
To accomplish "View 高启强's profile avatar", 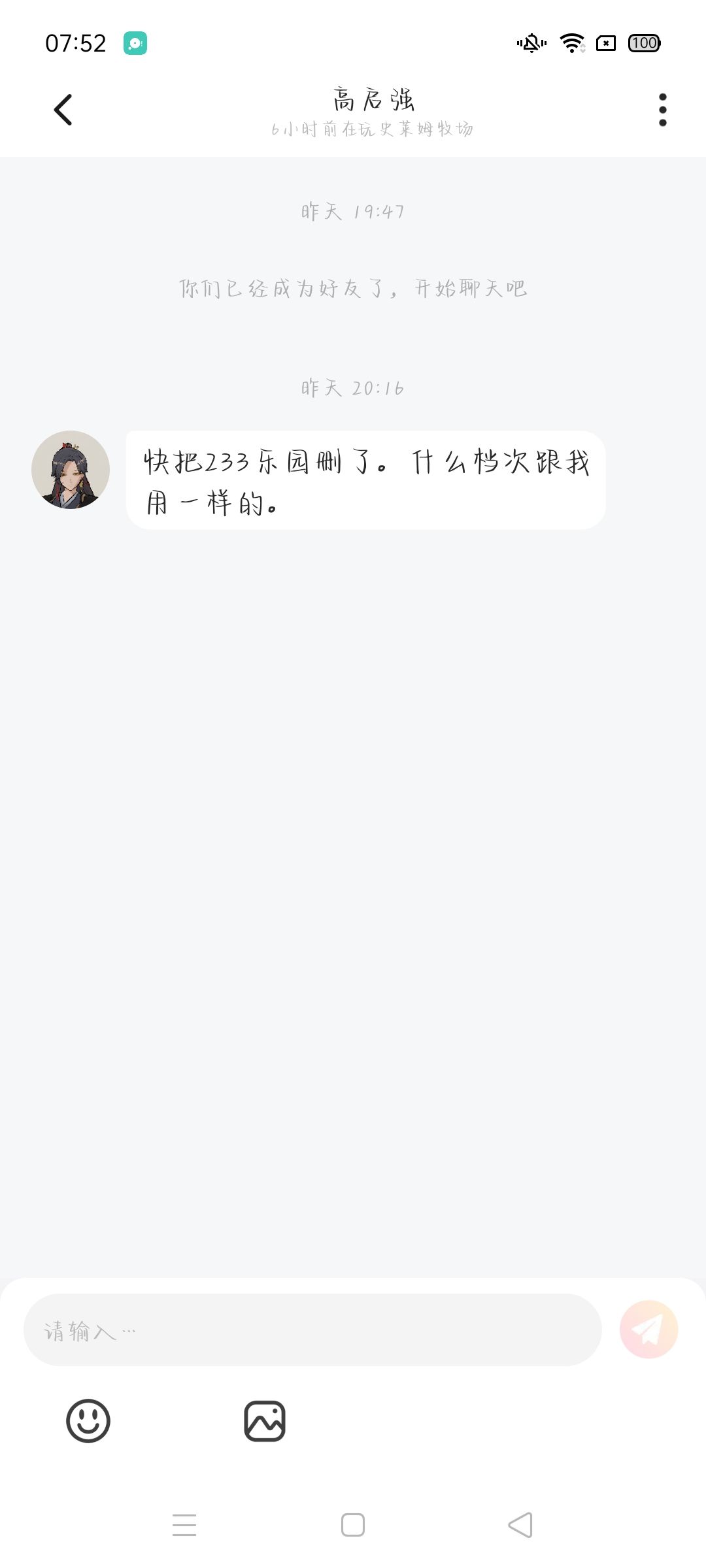I will 71,470.
